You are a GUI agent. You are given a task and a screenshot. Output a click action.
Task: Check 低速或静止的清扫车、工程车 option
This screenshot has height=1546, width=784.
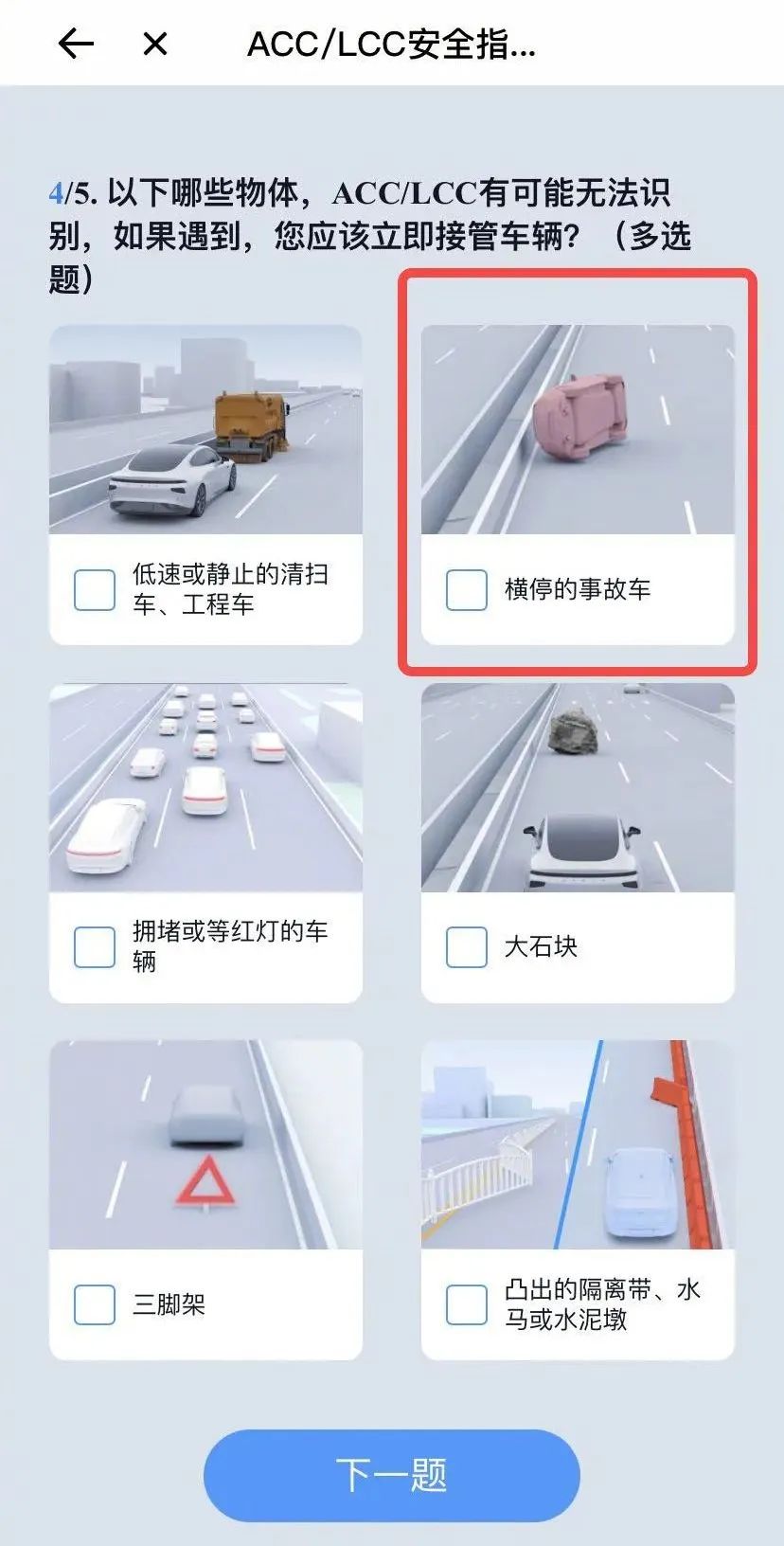(x=95, y=589)
